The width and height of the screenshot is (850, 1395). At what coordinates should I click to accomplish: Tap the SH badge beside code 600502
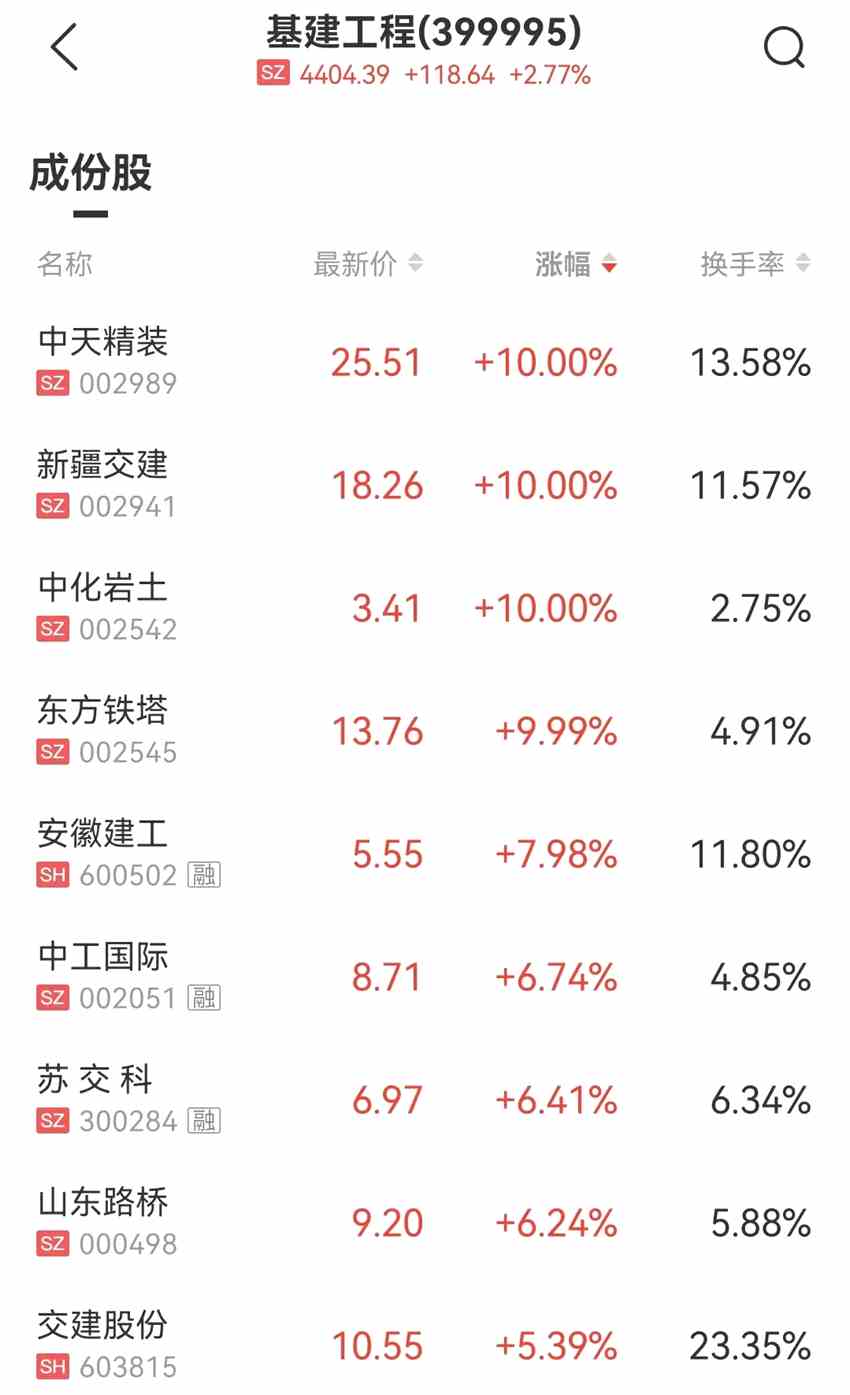pos(51,875)
